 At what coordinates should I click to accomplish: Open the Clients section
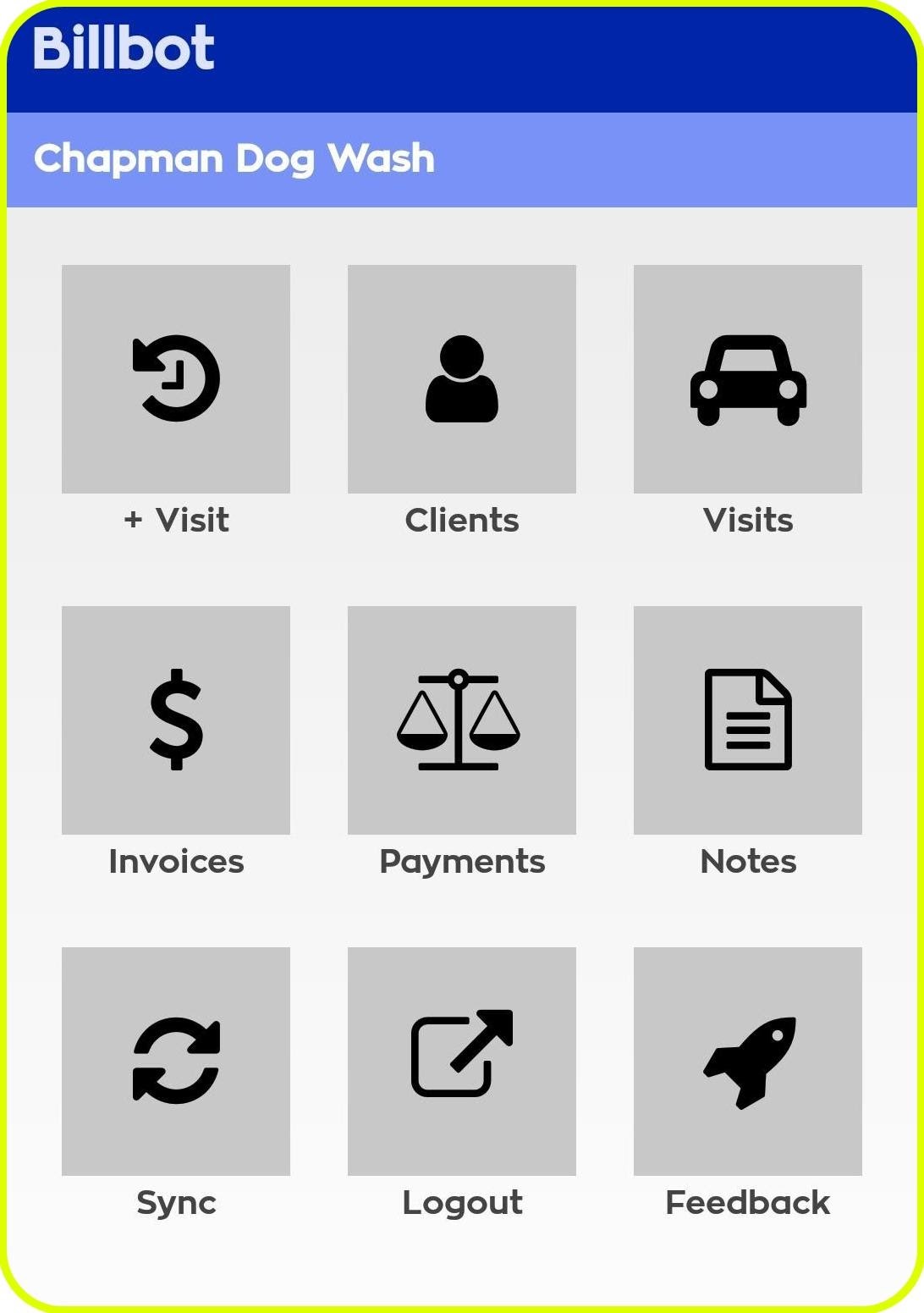pos(462,379)
